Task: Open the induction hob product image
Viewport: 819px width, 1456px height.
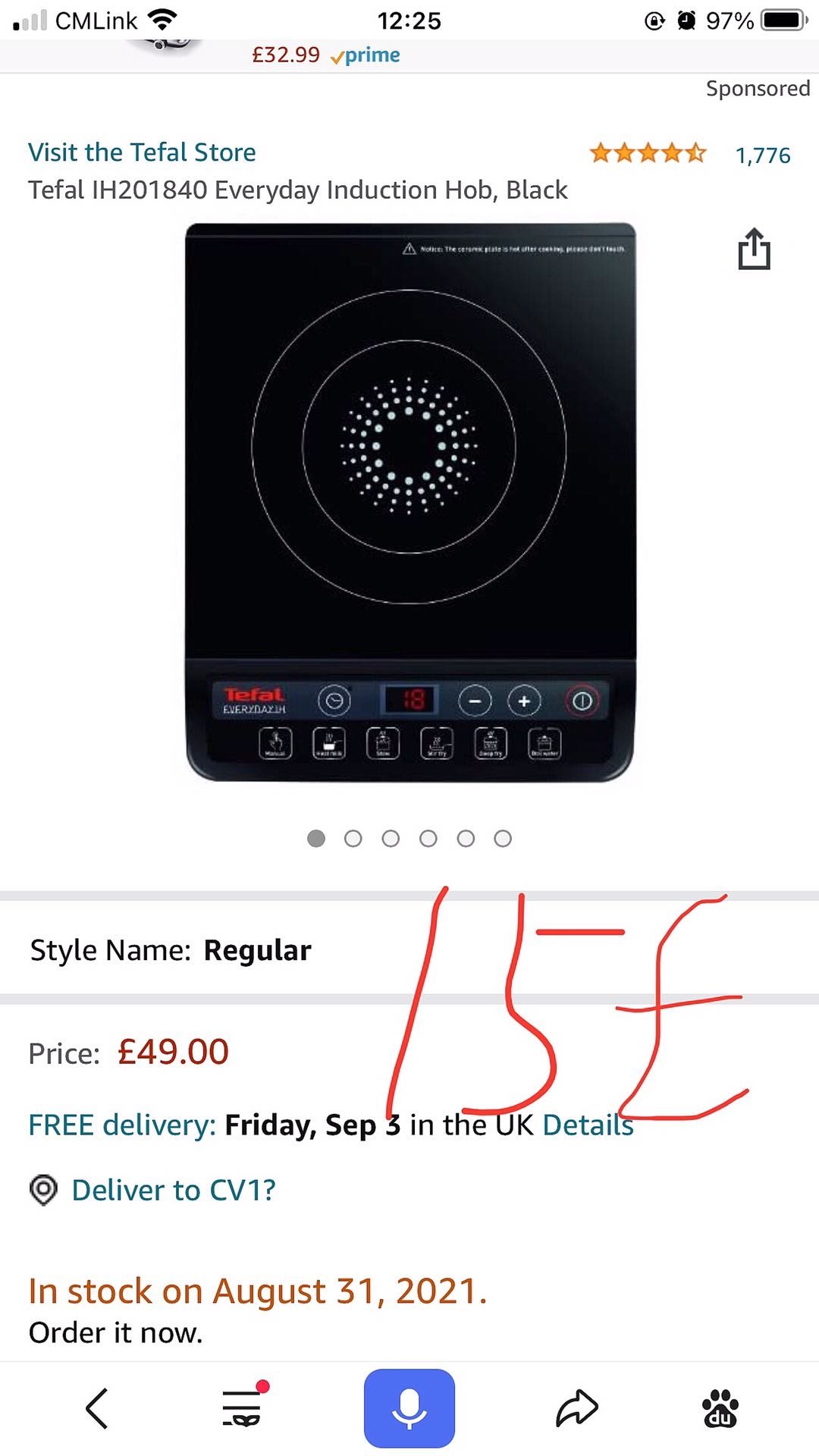Action: tap(410, 502)
